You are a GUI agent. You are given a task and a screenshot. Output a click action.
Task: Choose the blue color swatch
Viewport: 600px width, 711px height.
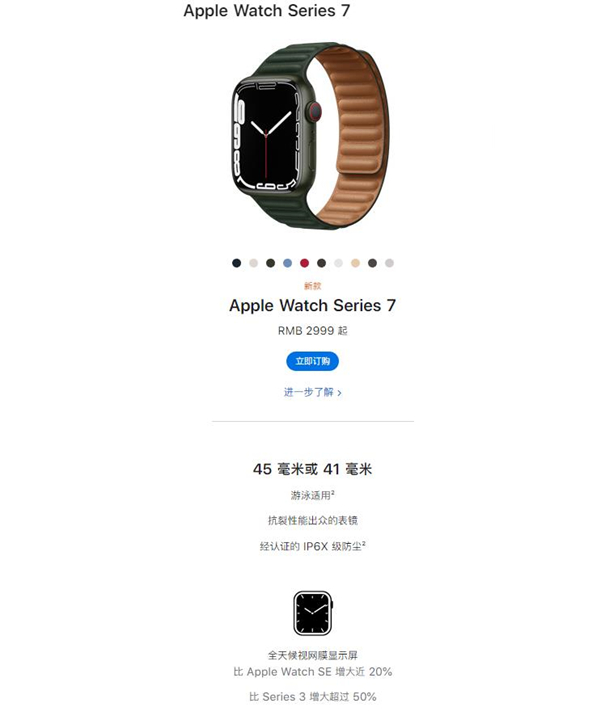coord(287,263)
